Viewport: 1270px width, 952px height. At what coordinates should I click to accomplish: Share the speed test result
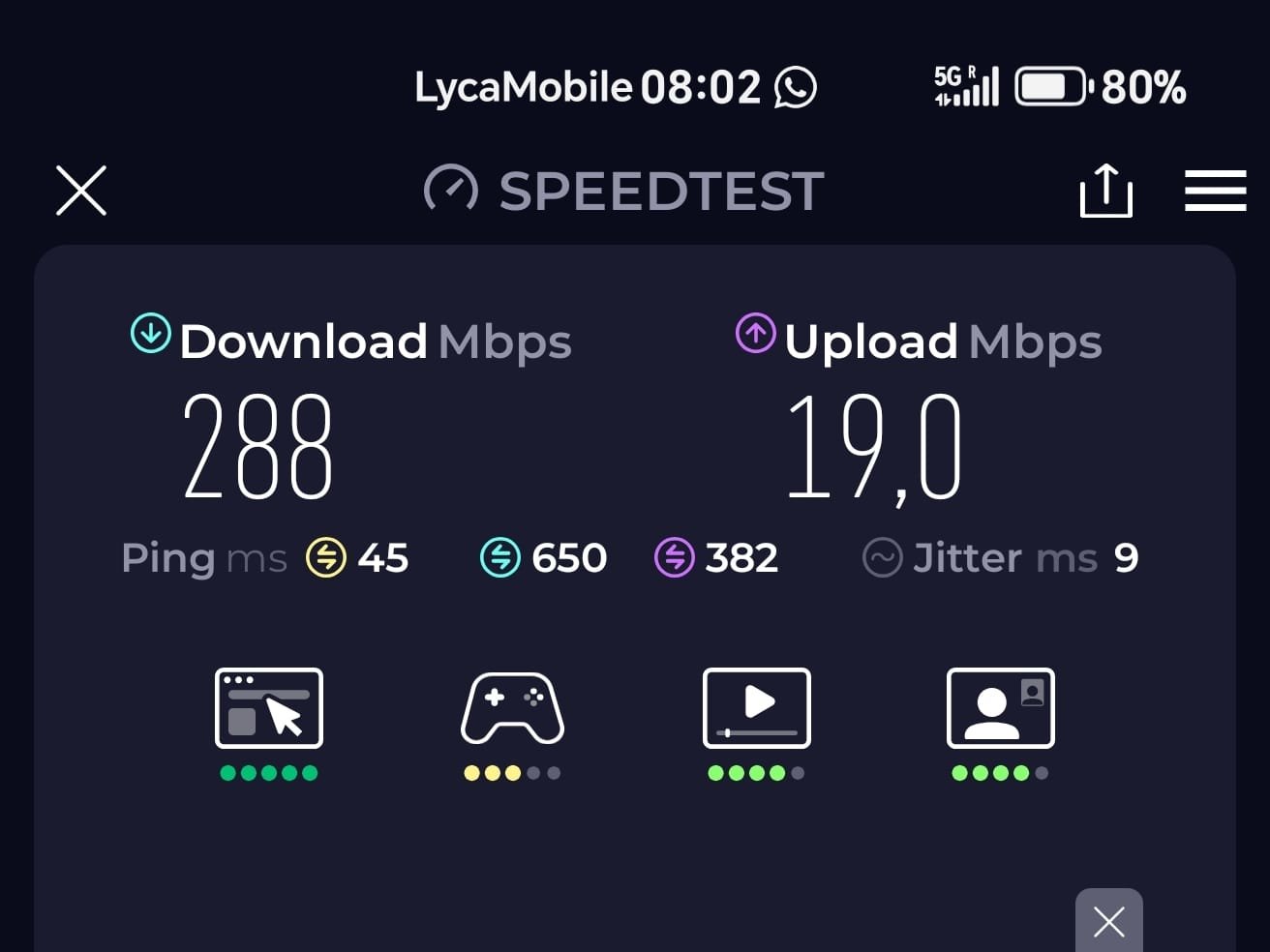pyautogui.click(x=1105, y=190)
